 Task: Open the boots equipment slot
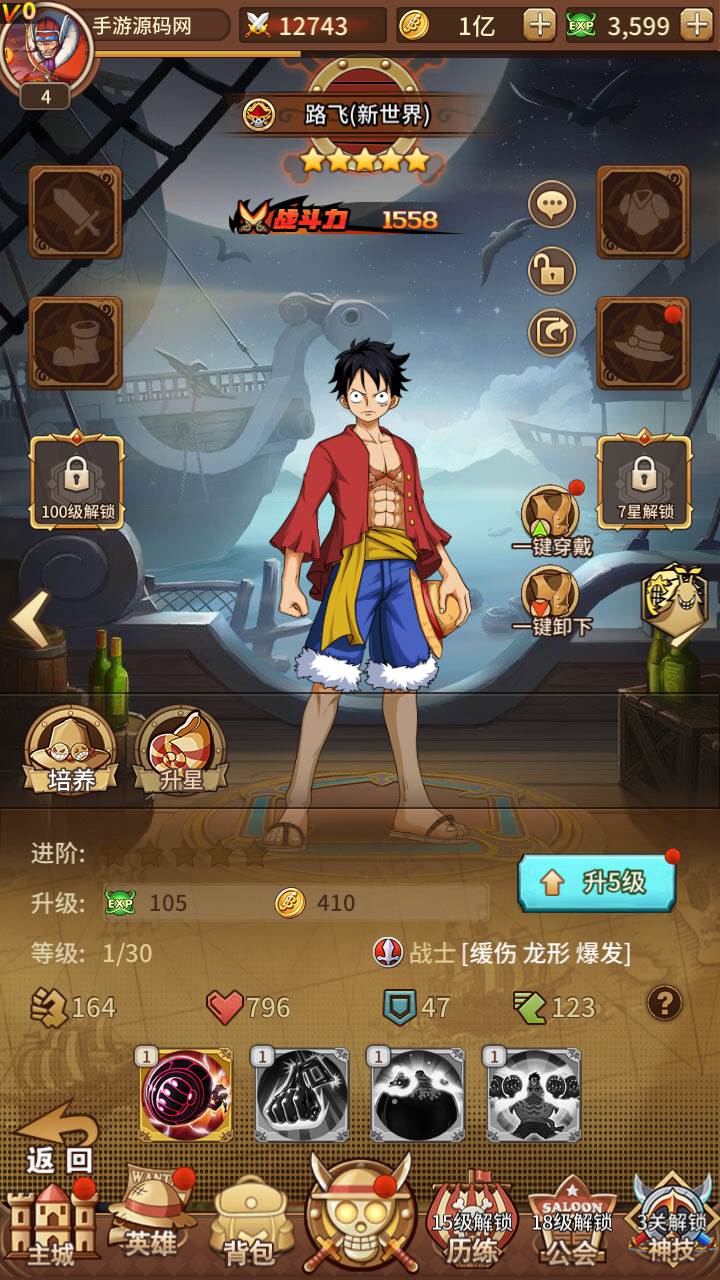76,343
